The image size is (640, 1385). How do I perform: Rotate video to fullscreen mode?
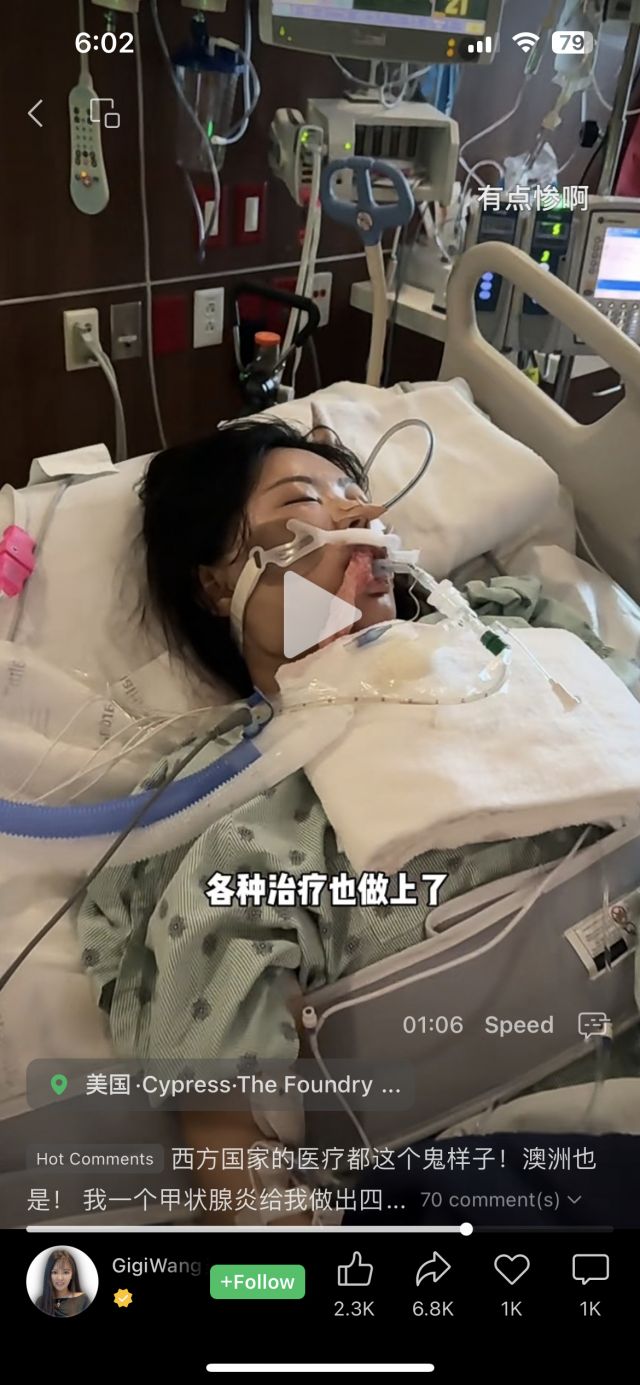pos(104,113)
